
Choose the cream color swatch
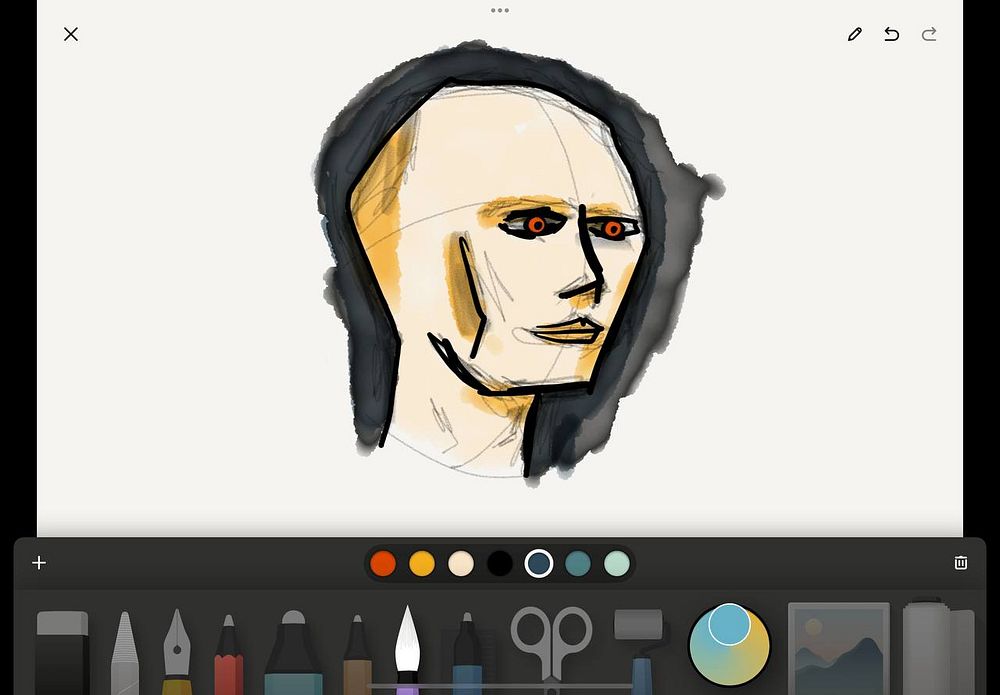tap(461, 563)
